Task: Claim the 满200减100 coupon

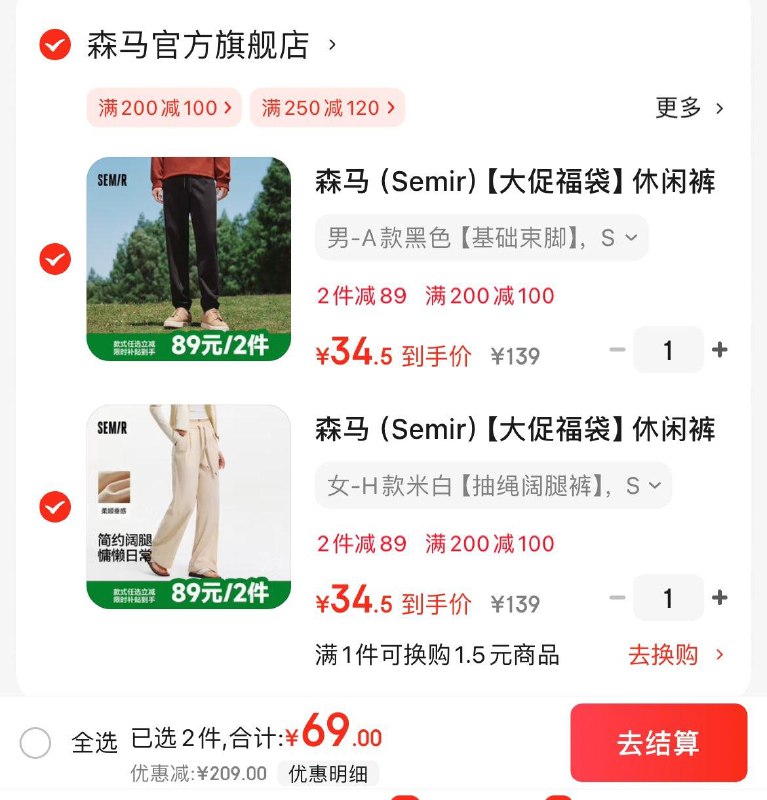Action: tap(162, 107)
